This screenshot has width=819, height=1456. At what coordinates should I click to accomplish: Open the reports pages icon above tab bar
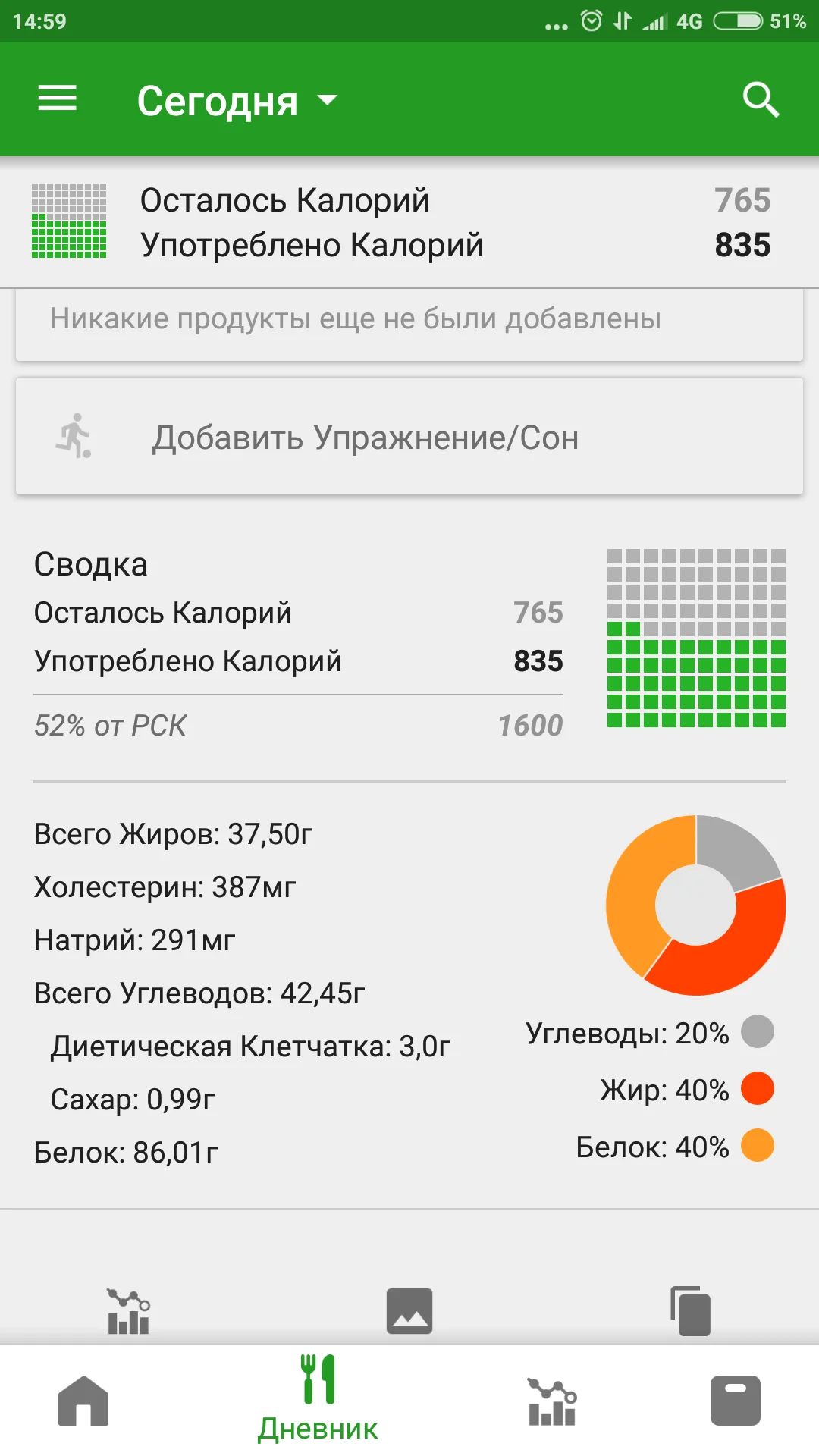[x=689, y=1310]
